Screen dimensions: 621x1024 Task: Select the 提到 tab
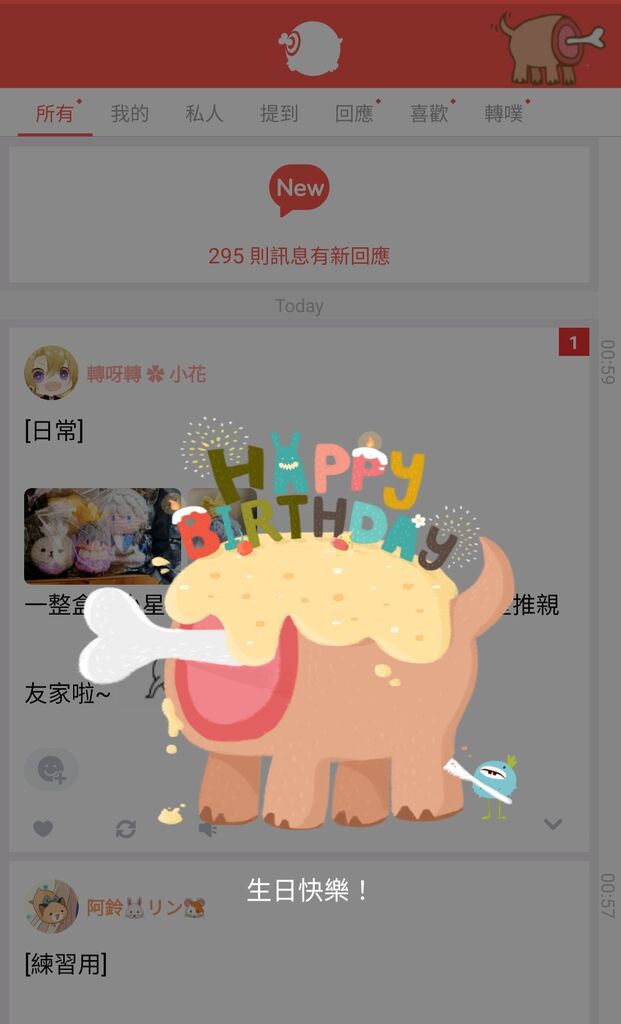click(x=279, y=114)
